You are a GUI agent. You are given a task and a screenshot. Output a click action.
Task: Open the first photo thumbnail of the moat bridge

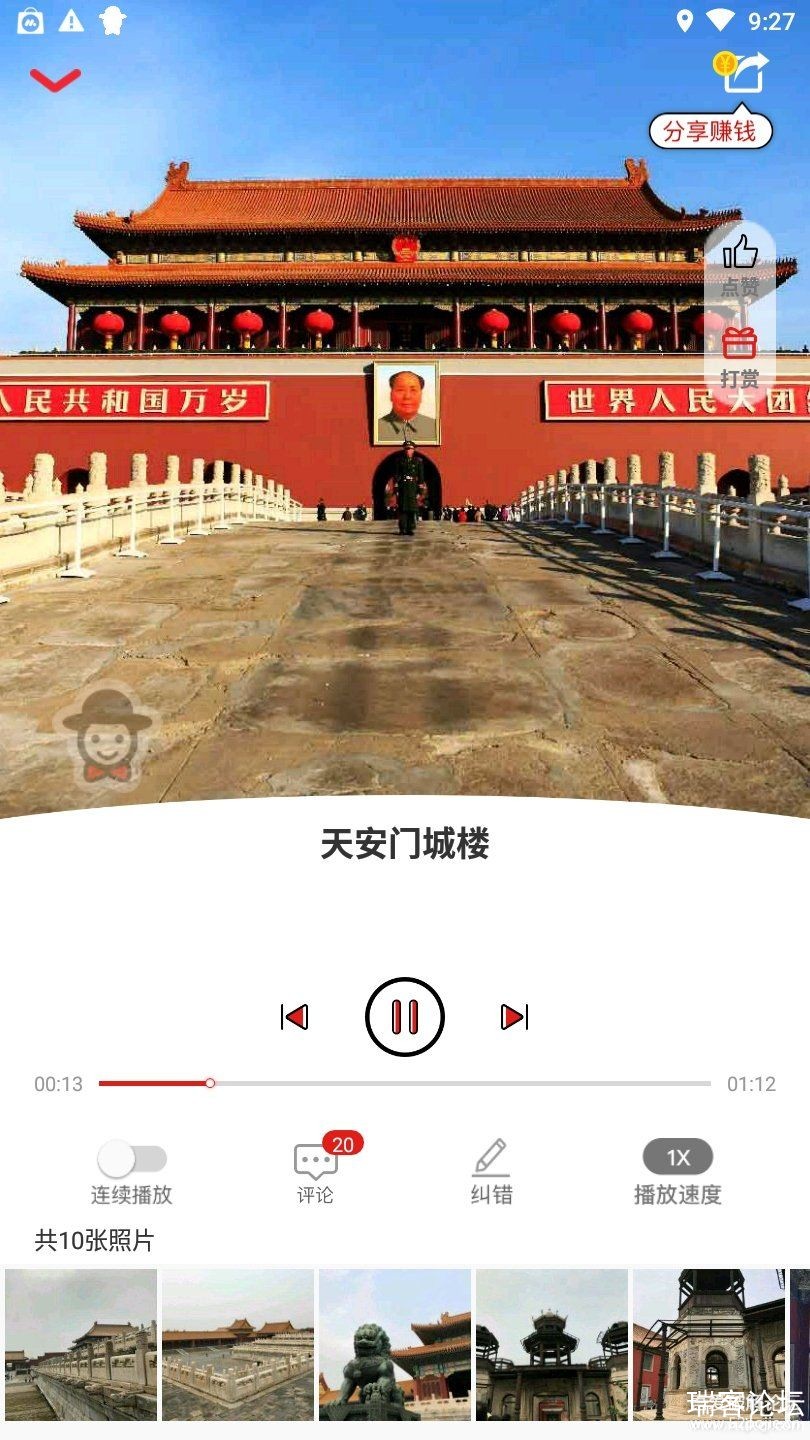click(81, 1344)
